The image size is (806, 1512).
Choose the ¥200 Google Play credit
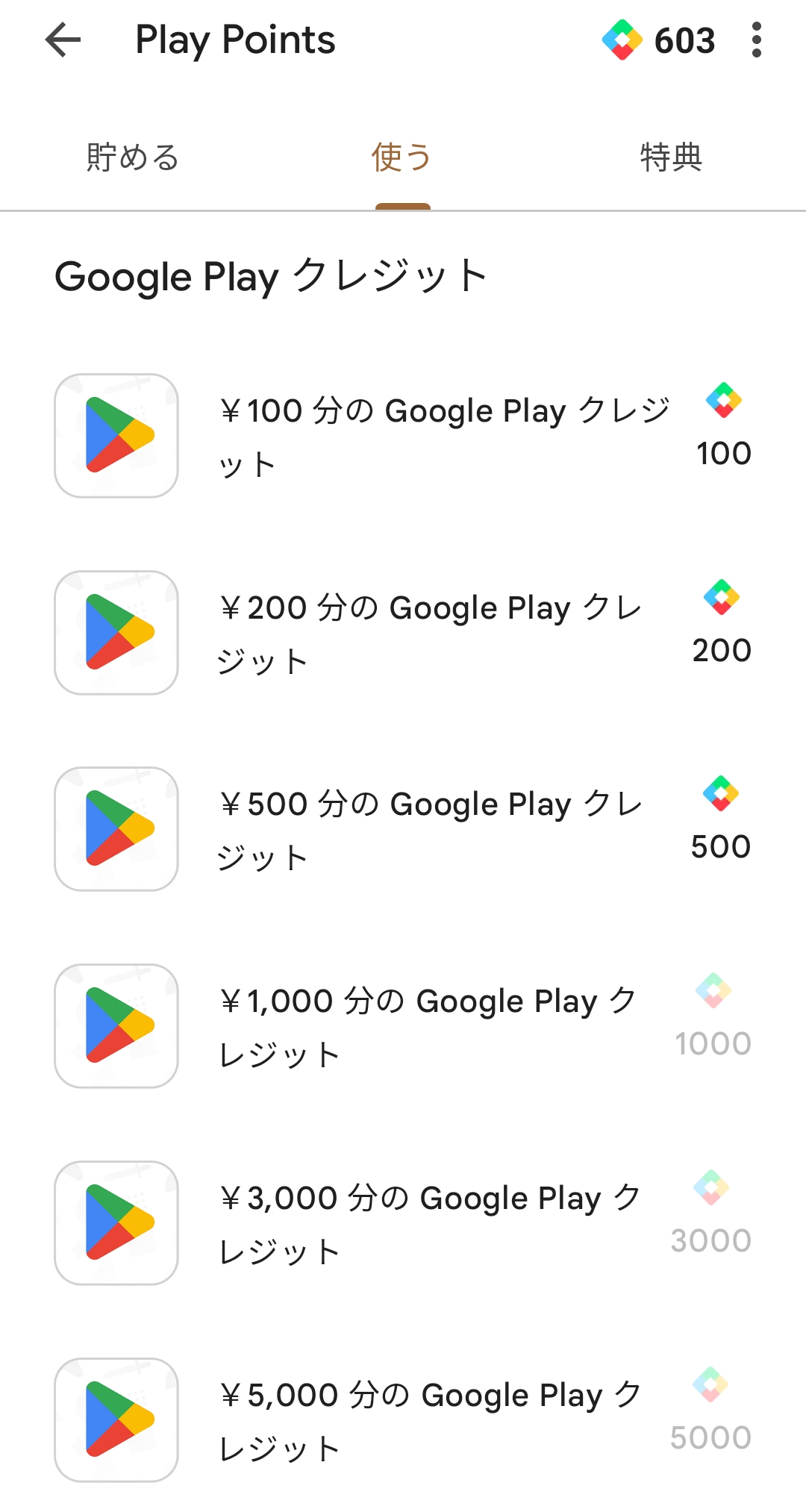coord(403,633)
